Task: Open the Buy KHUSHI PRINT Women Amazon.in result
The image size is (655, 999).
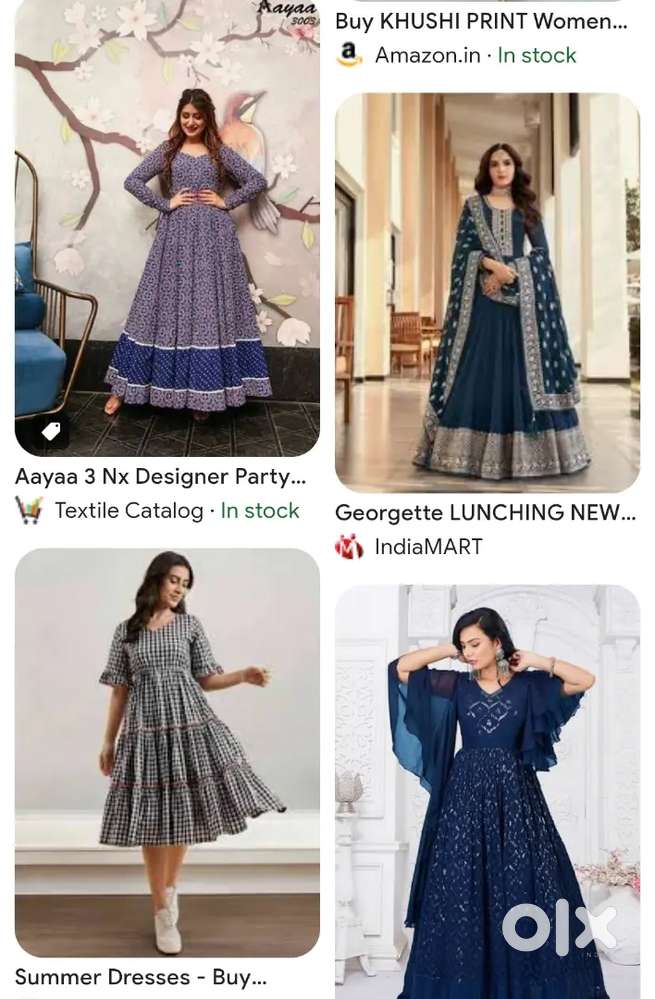Action: pyautogui.click(x=481, y=21)
